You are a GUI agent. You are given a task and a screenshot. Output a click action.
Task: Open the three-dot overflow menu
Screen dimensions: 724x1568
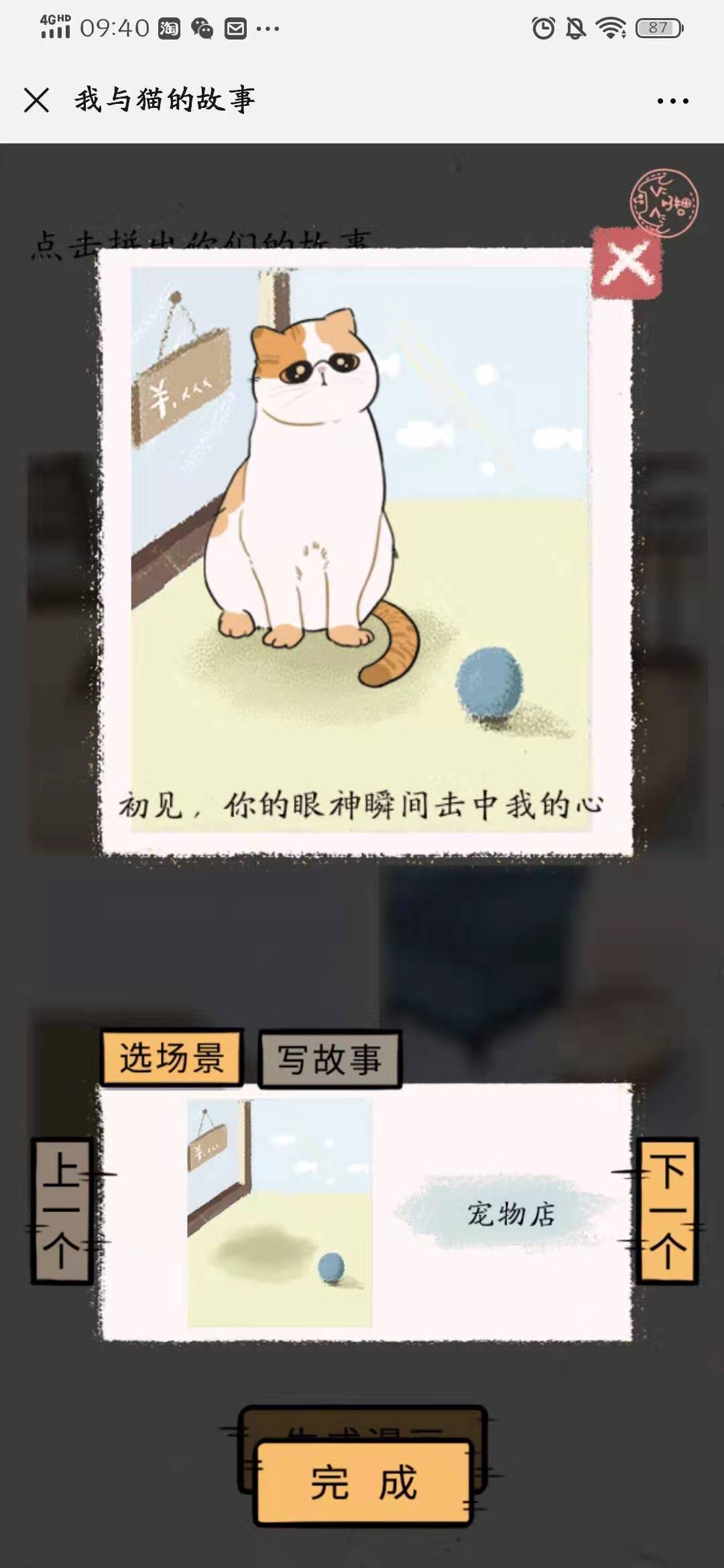click(x=672, y=101)
